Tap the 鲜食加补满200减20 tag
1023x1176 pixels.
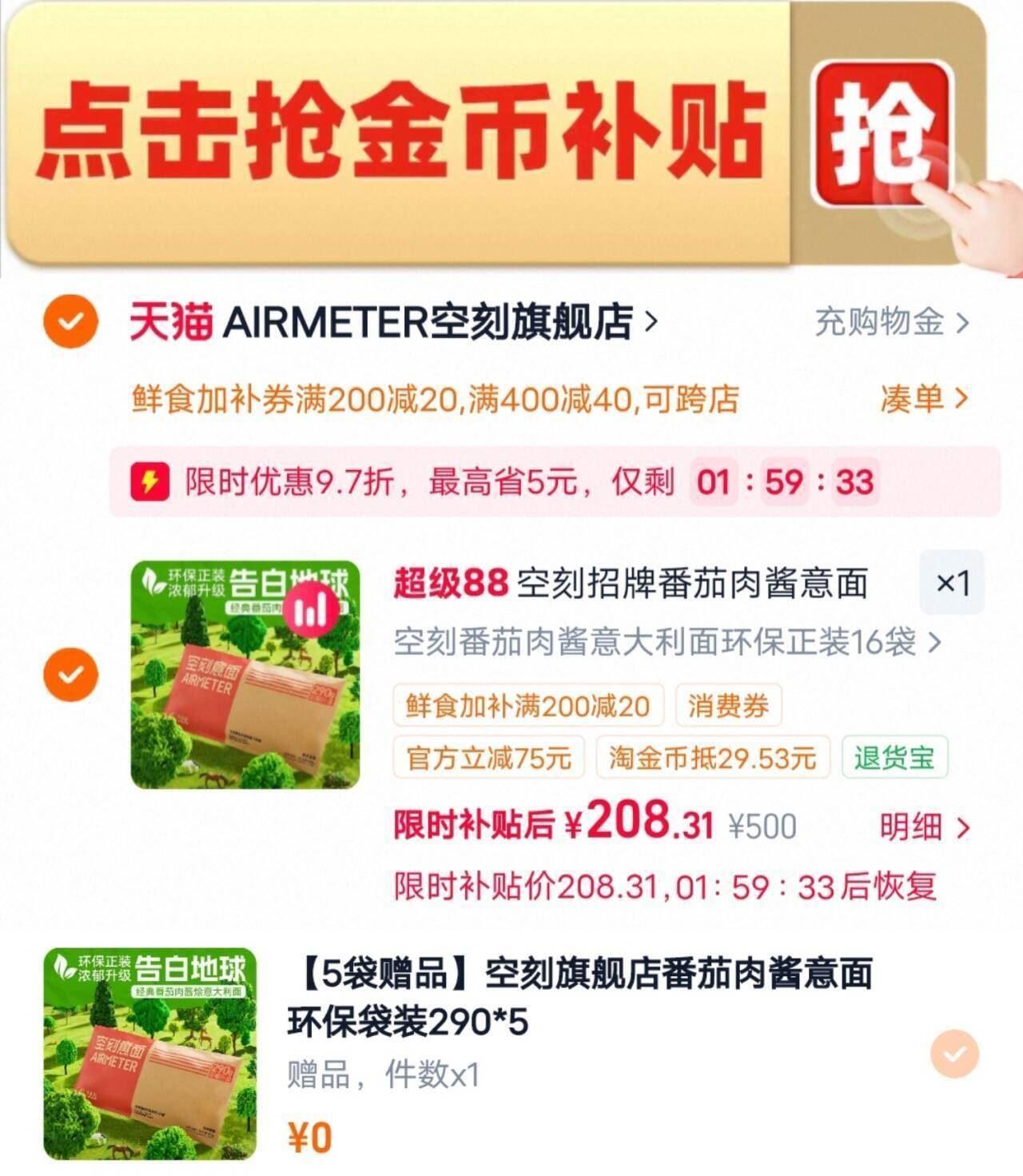(x=527, y=705)
